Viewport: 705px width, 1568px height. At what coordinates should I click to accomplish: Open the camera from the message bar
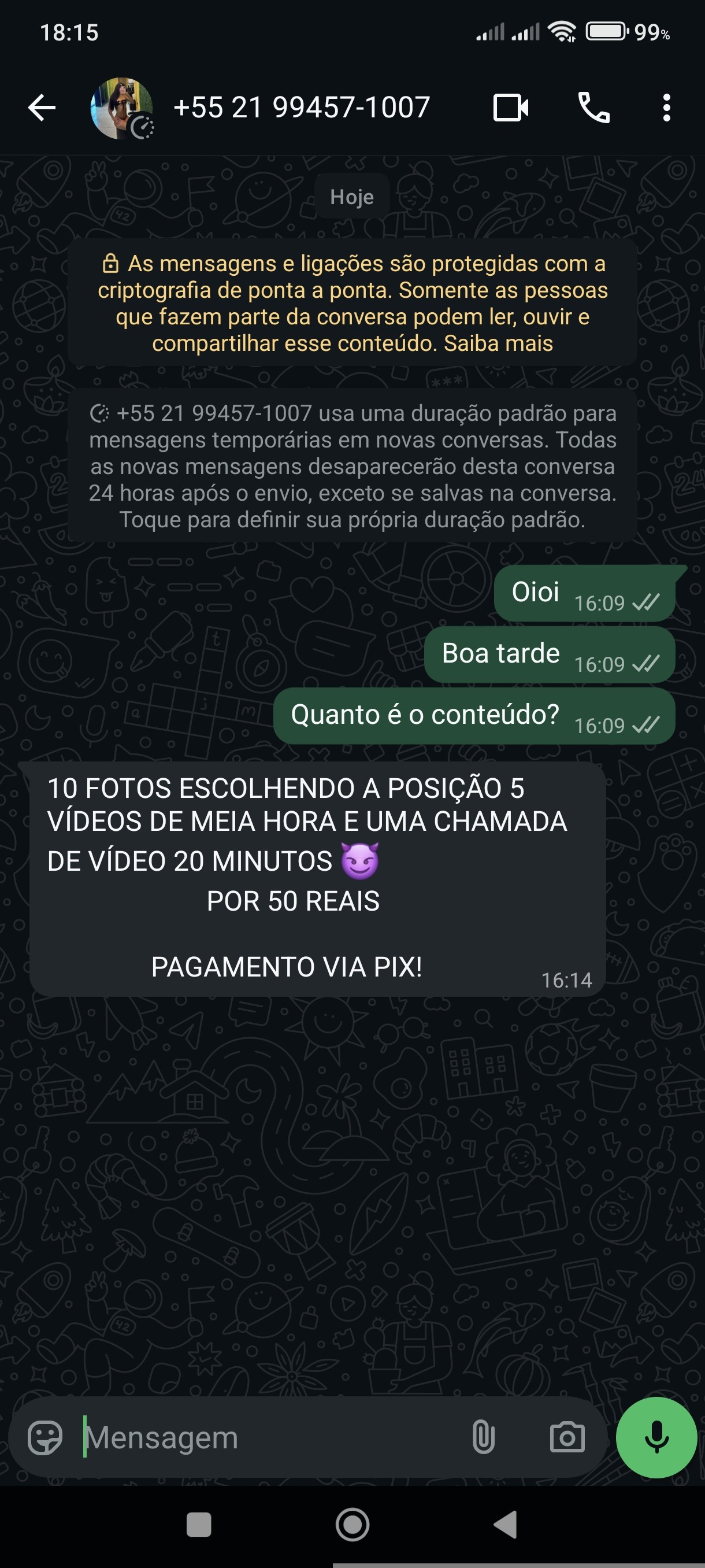567,1438
